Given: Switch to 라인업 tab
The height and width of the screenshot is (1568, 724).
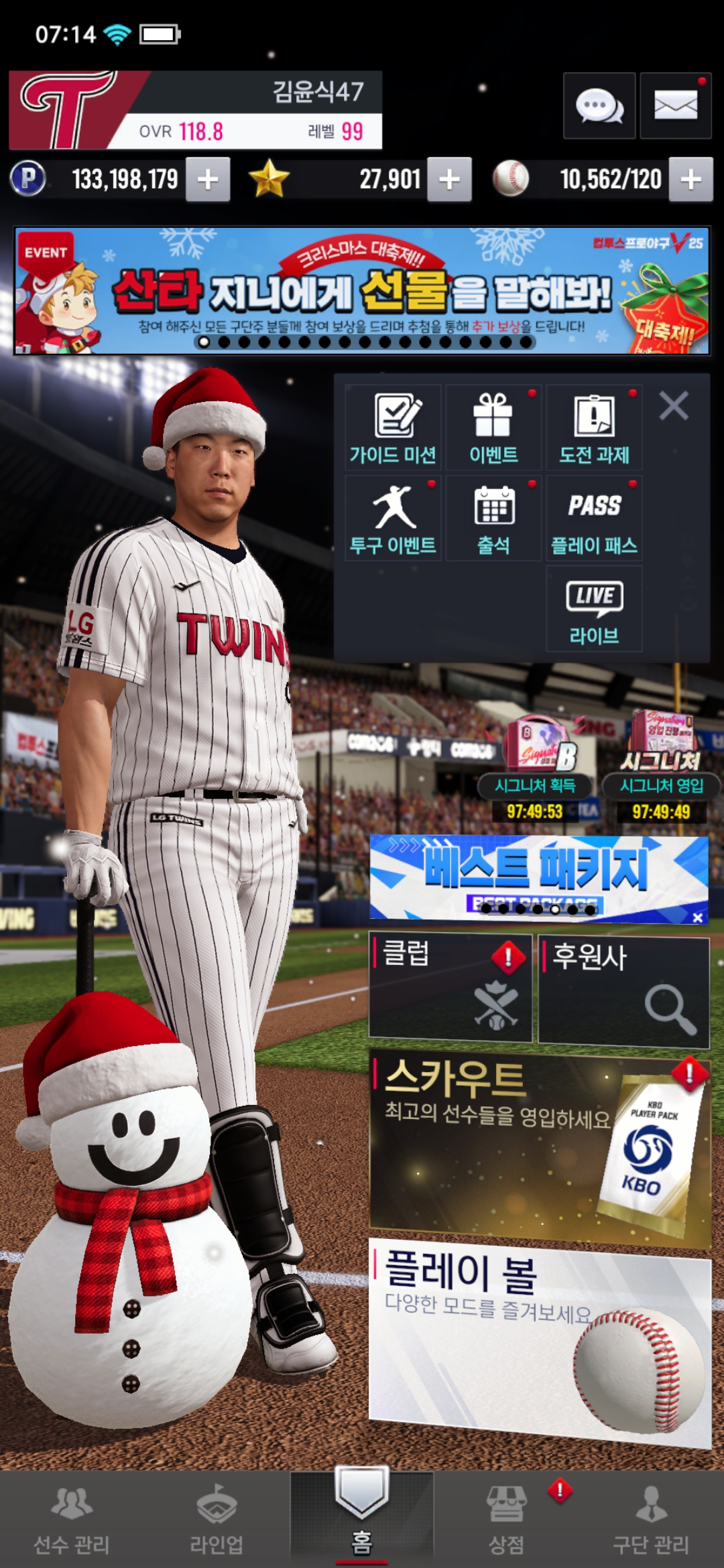Looking at the screenshot, I should pos(217,1521).
